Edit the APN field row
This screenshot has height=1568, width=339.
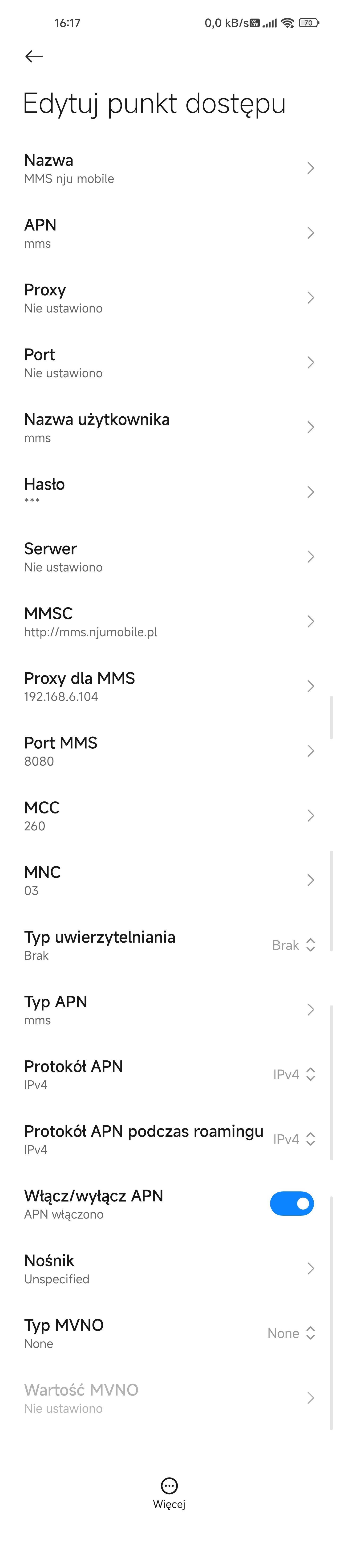click(x=169, y=233)
